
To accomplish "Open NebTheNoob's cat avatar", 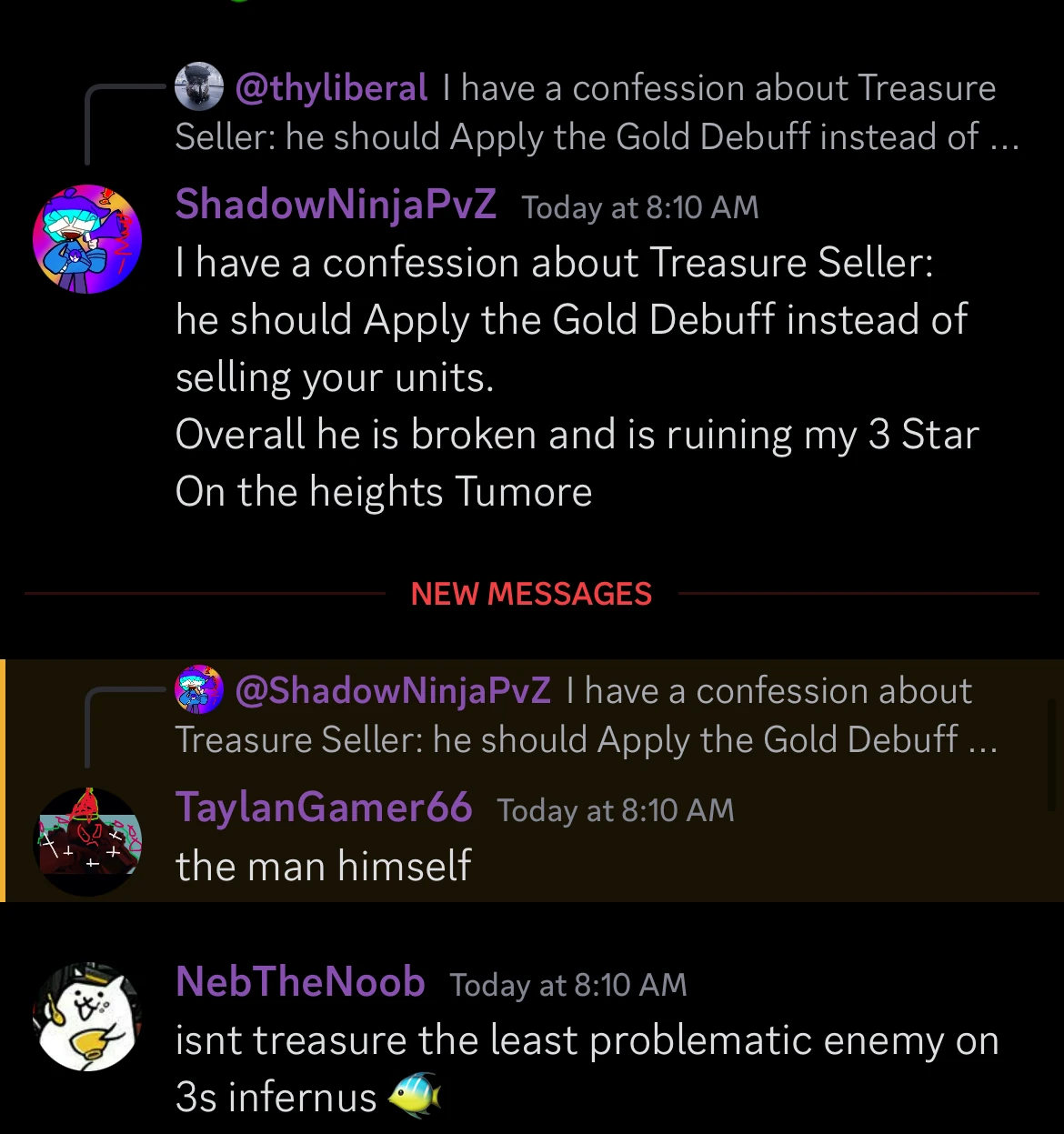I will (86, 1016).
